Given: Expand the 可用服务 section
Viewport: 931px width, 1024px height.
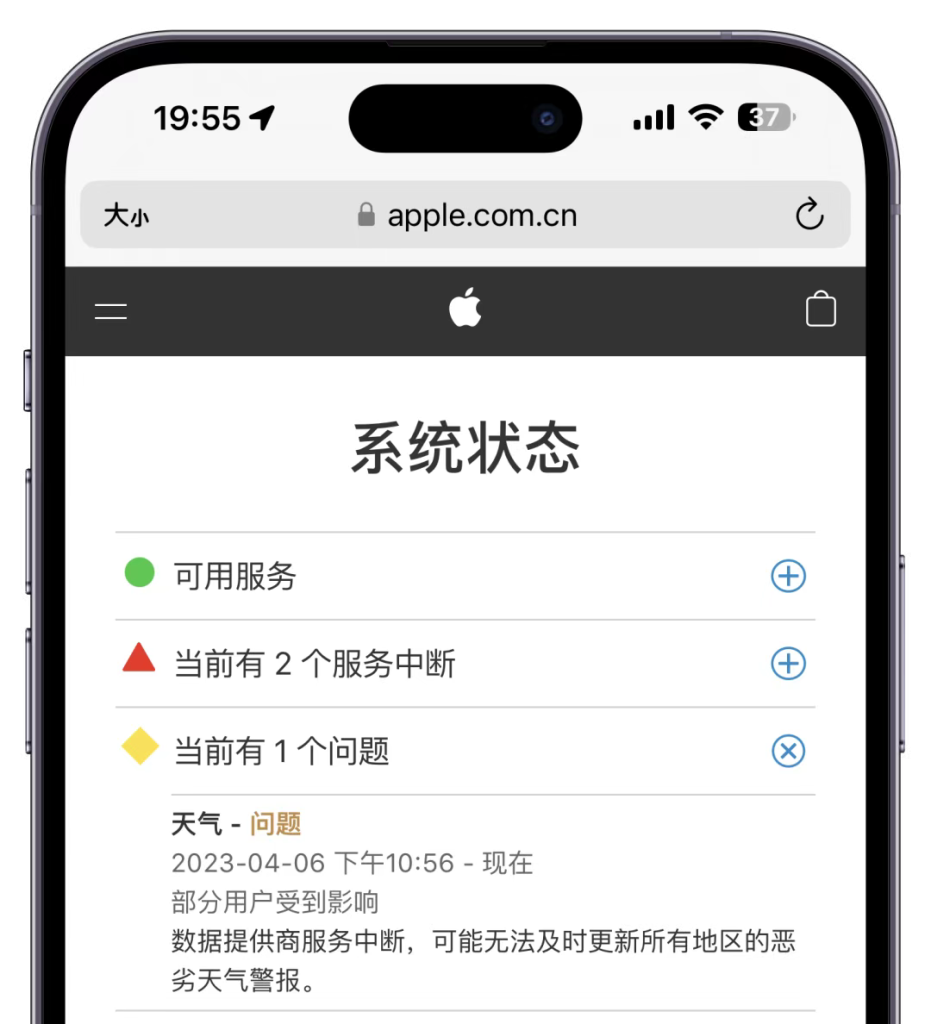Looking at the screenshot, I should [x=789, y=576].
